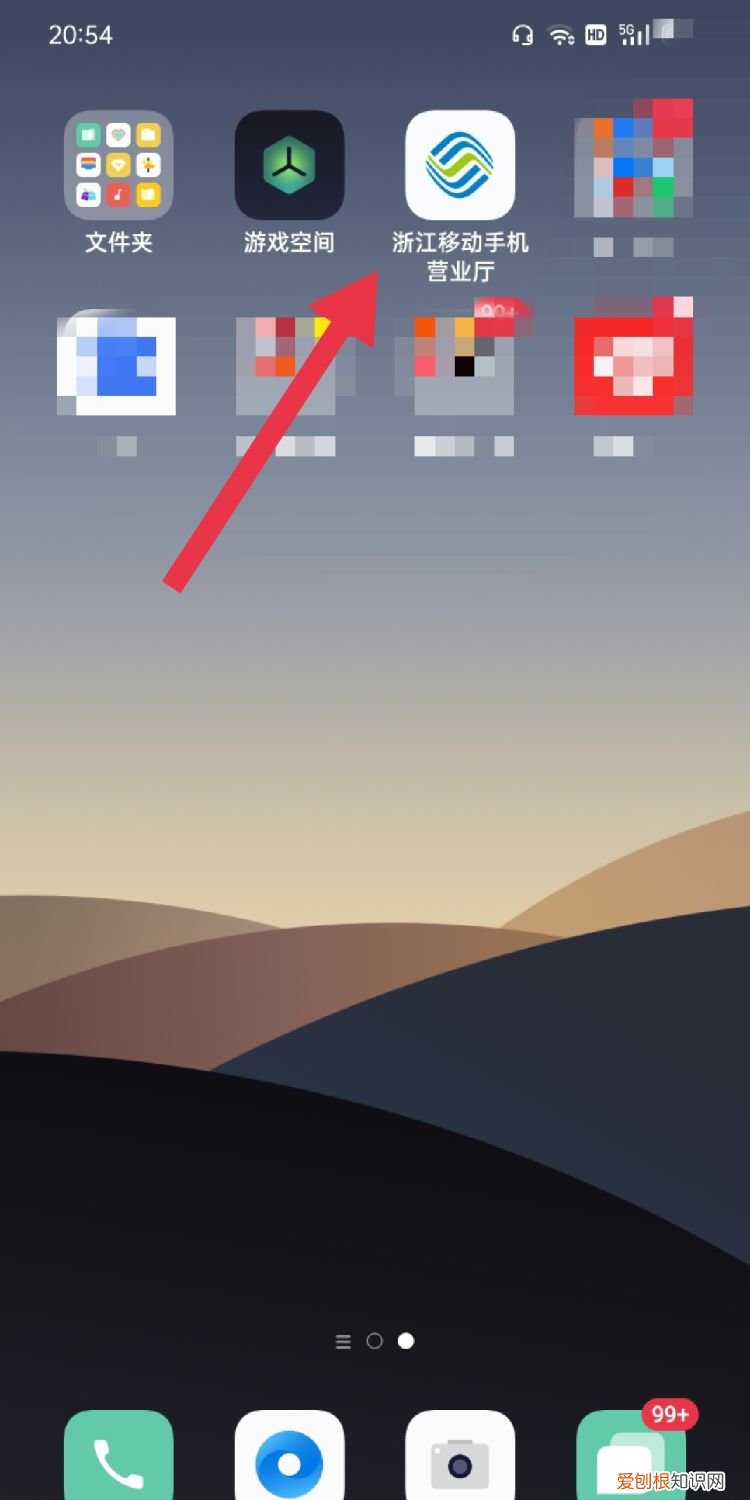This screenshot has height=1500, width=750.
Task: Open the Camera app in dock
Action: (x=460, y=1460)
